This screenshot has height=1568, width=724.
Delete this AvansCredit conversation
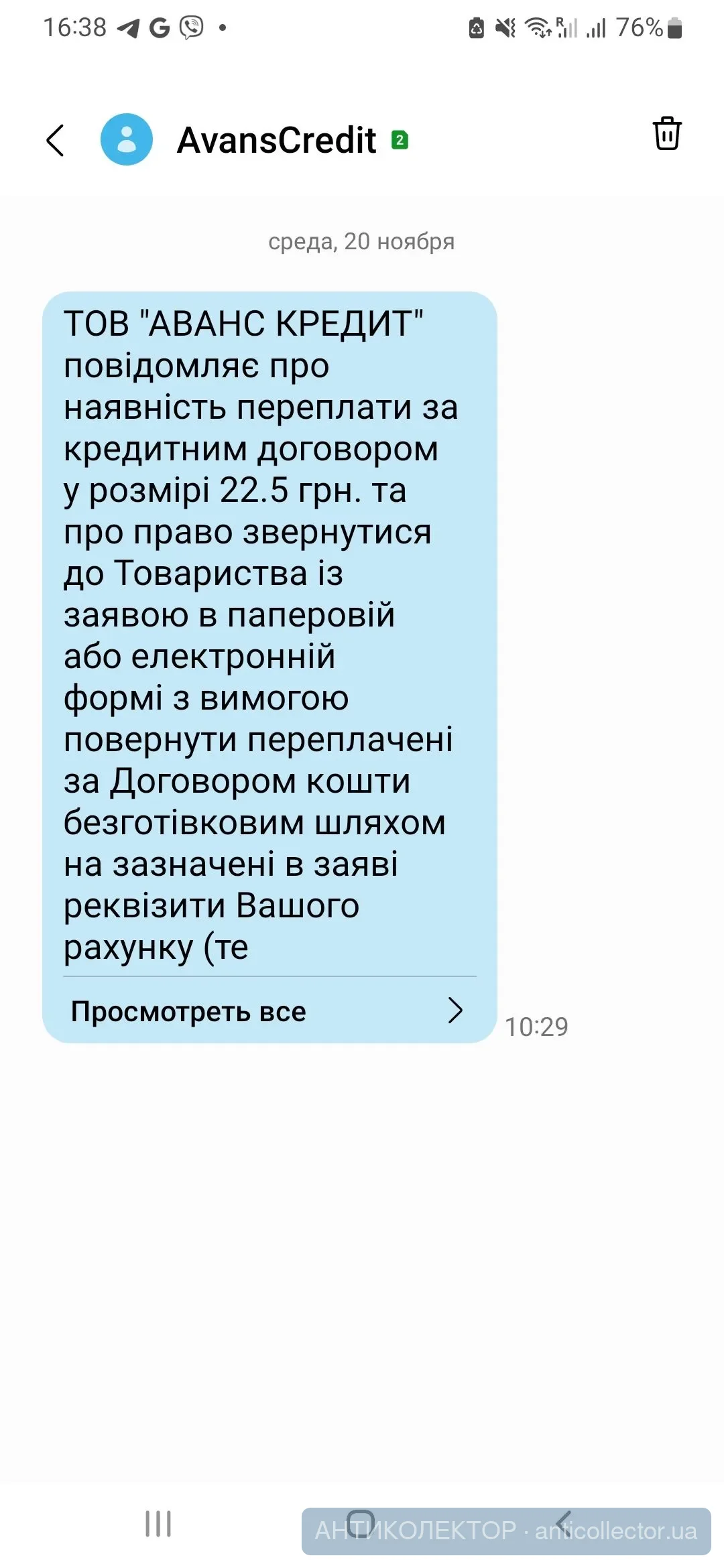click(x=666, y=133)
